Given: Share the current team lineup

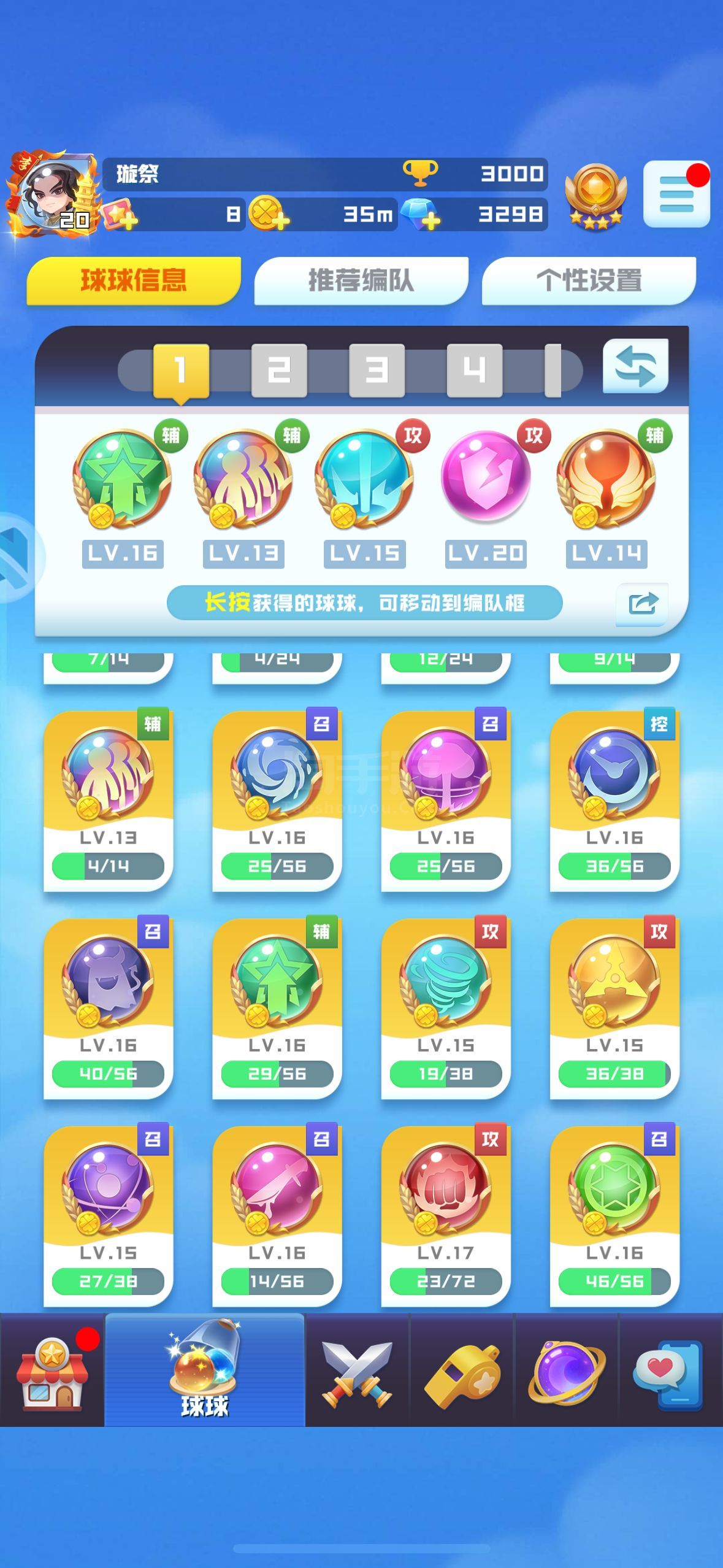Looking at the screenshot, I should pos(641,604).
